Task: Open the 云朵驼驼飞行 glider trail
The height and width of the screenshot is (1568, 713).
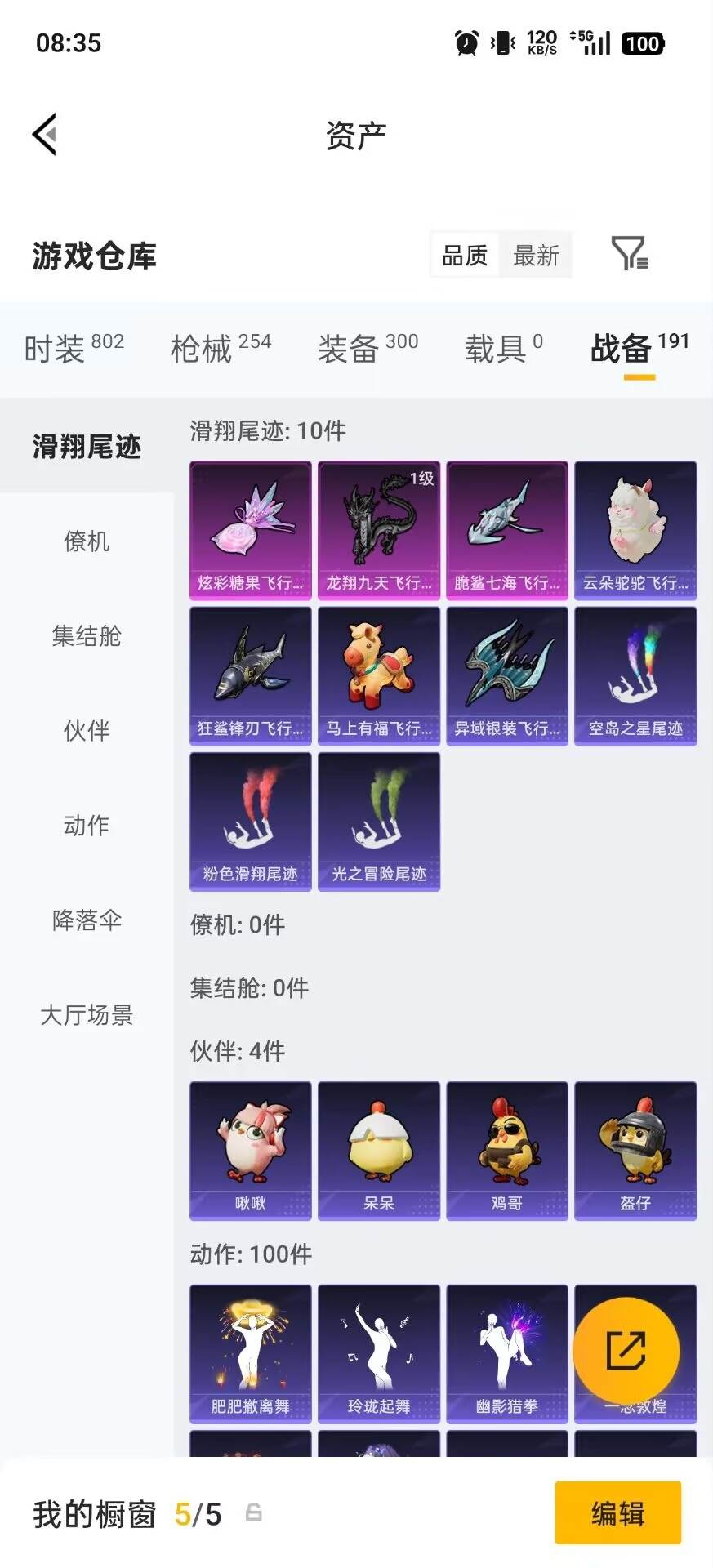Action: [x=635, y=529]
